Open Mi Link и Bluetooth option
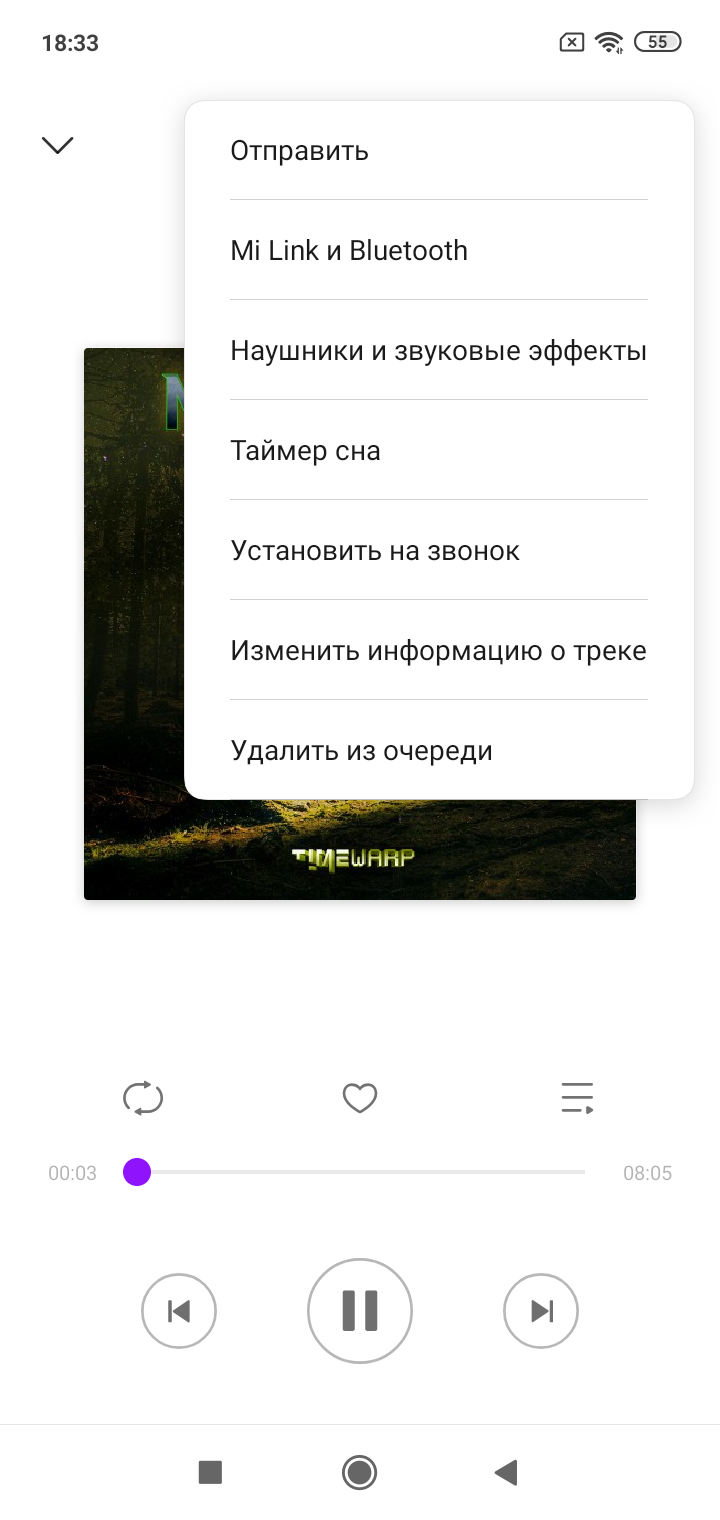 pos(349,250)
